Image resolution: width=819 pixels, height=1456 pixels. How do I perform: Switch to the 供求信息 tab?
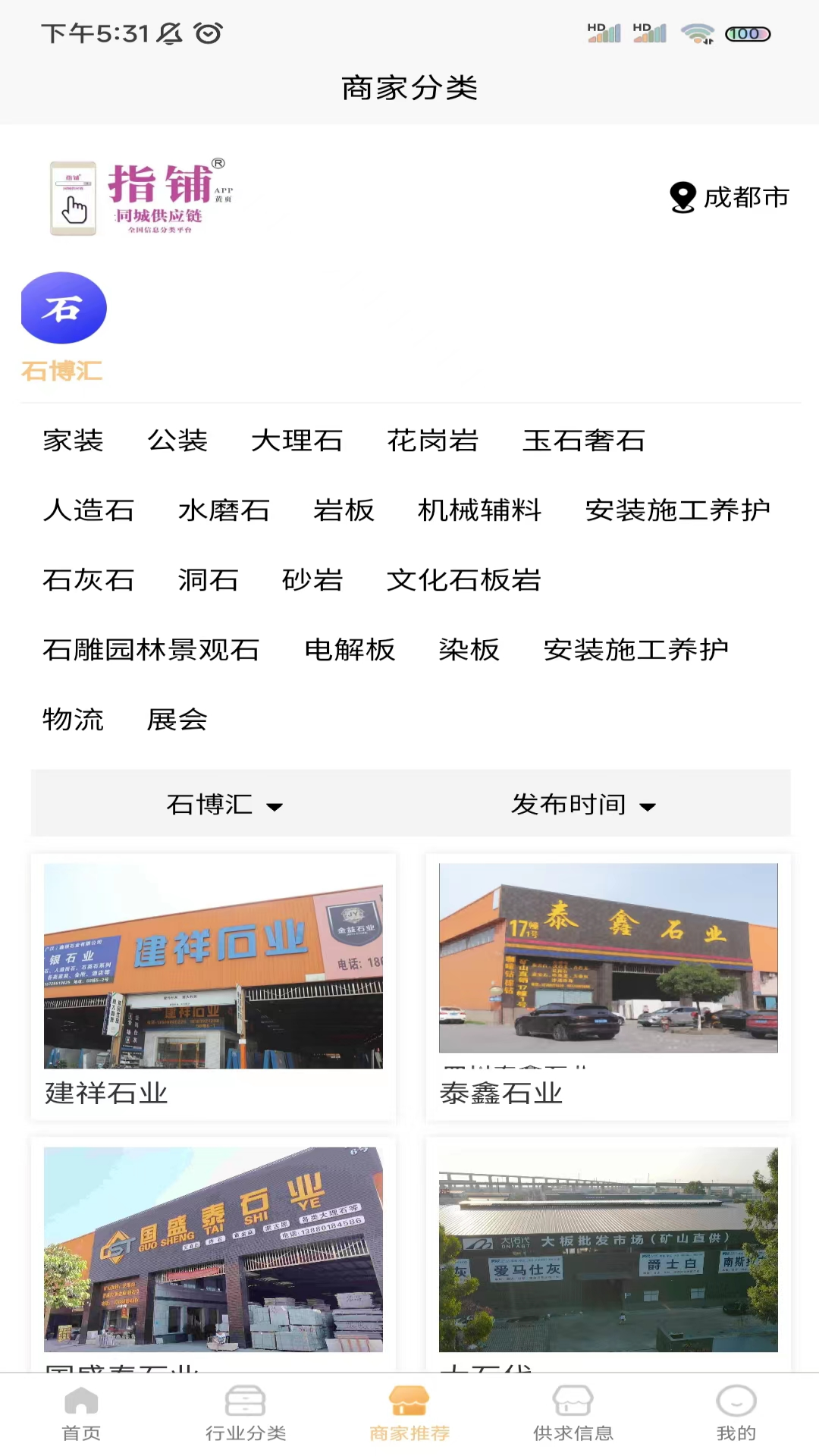(x=573, y=1414)
